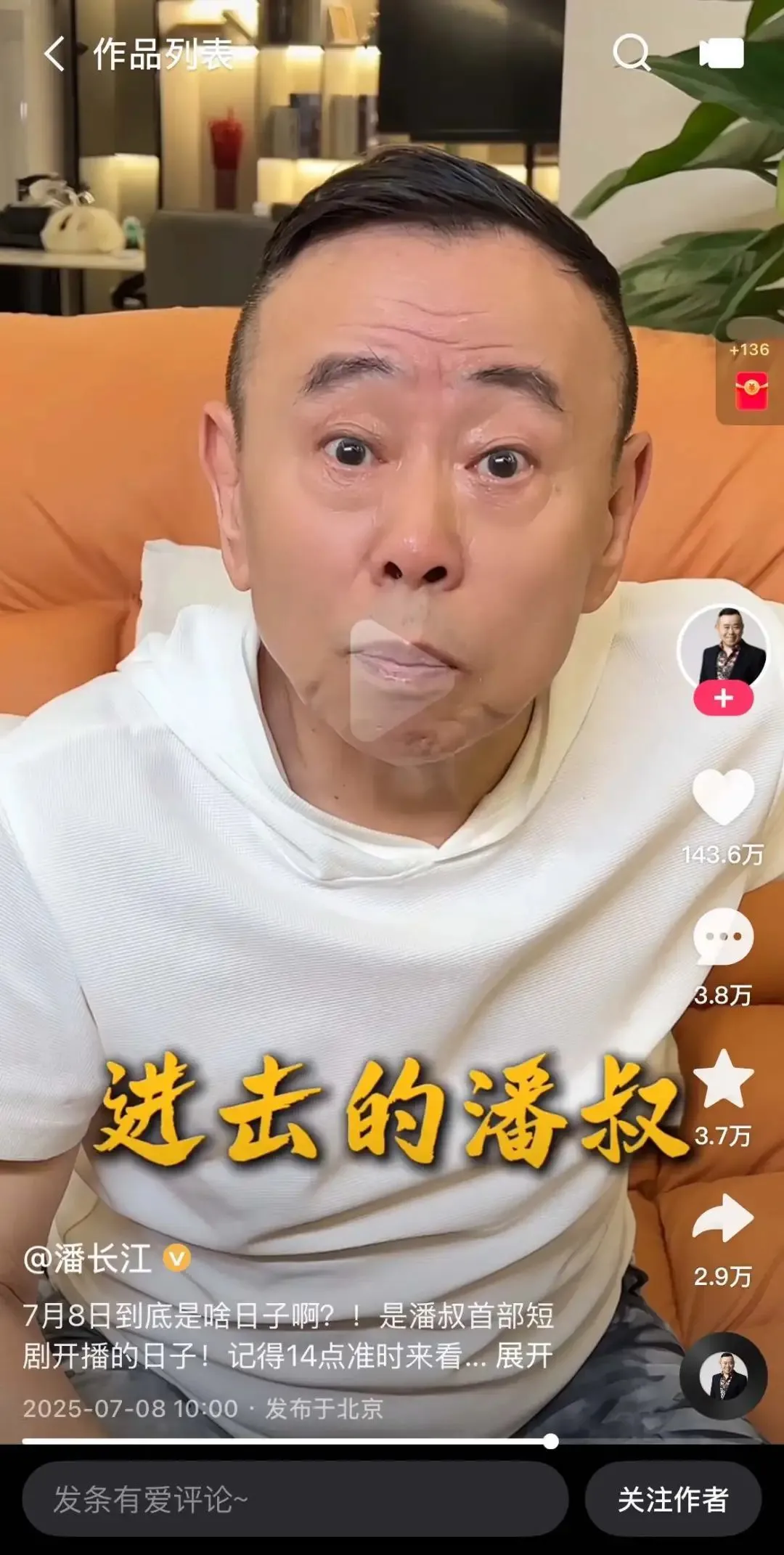Open the comments bubble

pos(723,936)
